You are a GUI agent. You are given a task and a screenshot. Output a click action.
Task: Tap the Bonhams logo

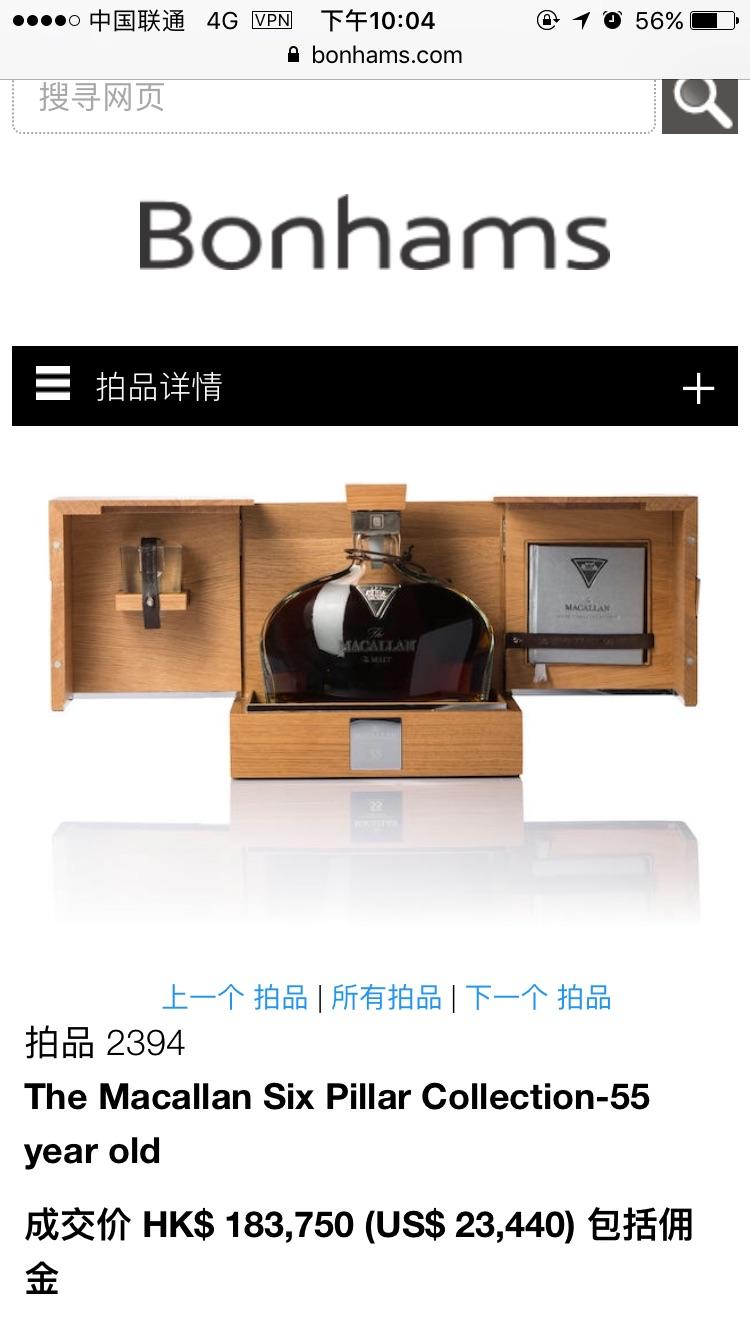click(x=373, y=232)
